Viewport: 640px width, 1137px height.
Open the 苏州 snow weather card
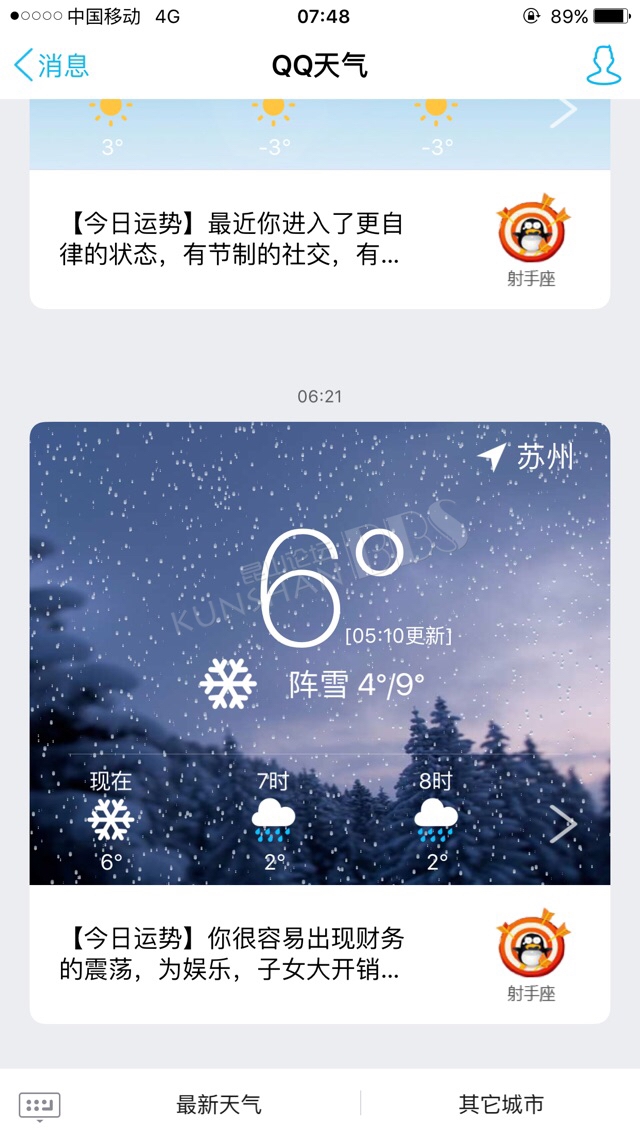pyautogui.click(x=320, y=653)
